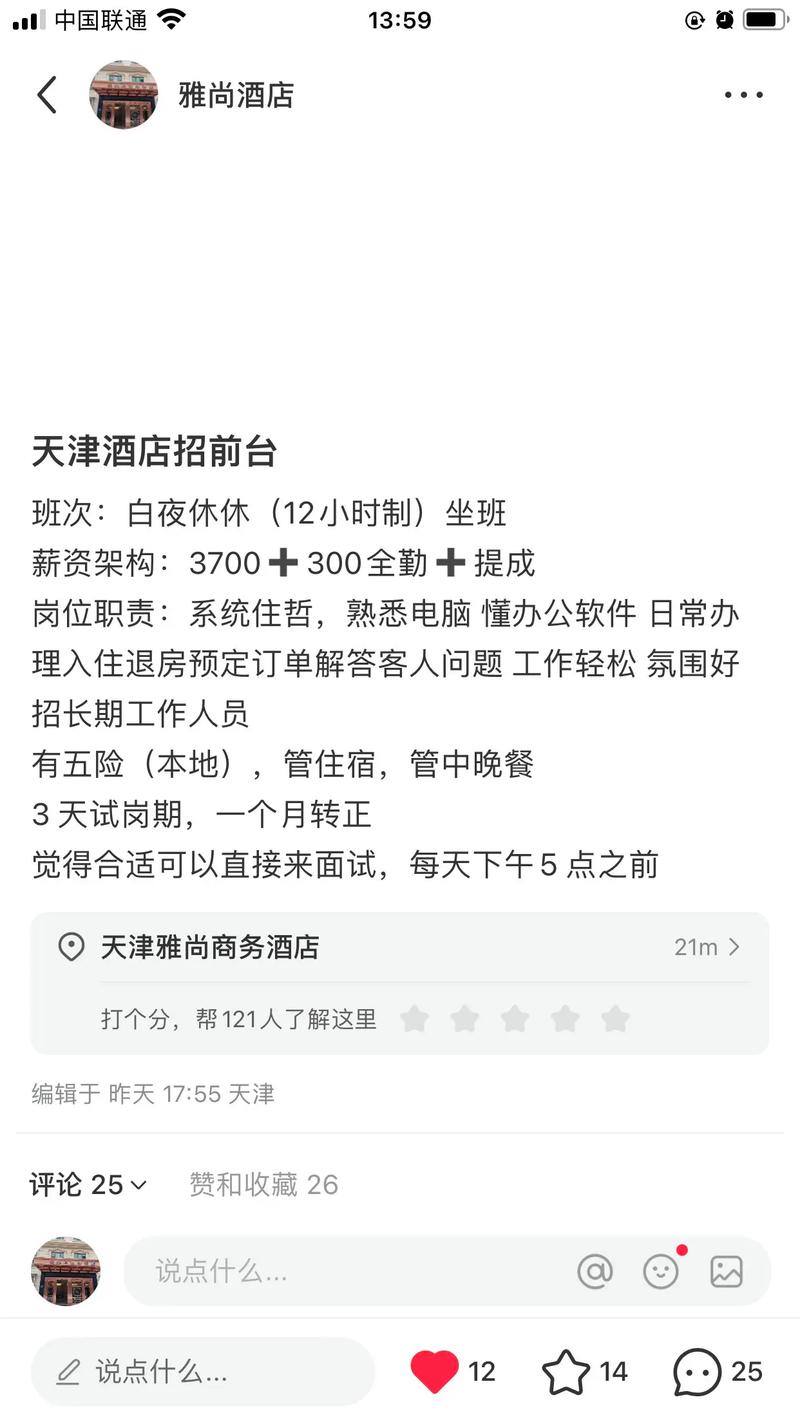Tap the back arrow to leave the post
Screen dimensions: 800x1422
pos(45,94)
